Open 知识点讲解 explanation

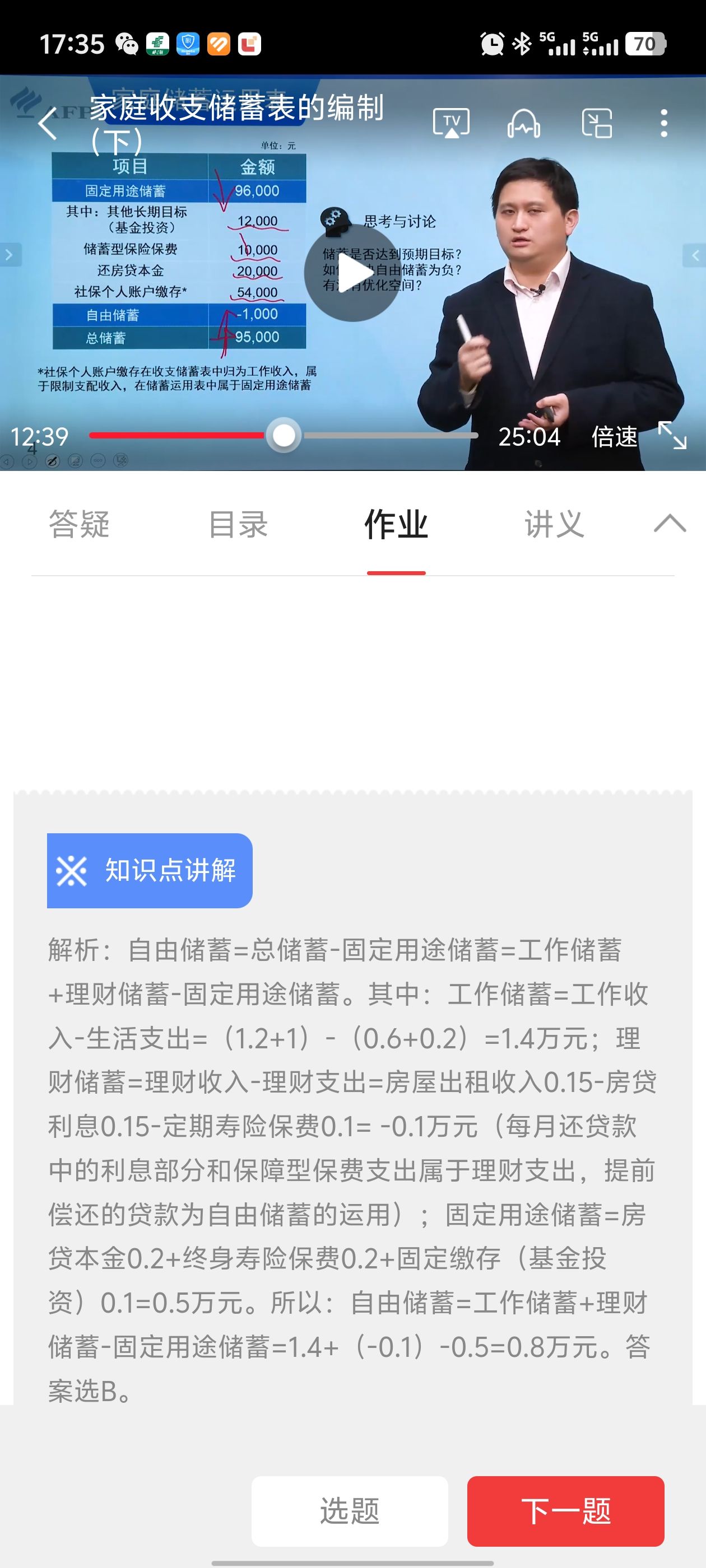tap(150, 870)
